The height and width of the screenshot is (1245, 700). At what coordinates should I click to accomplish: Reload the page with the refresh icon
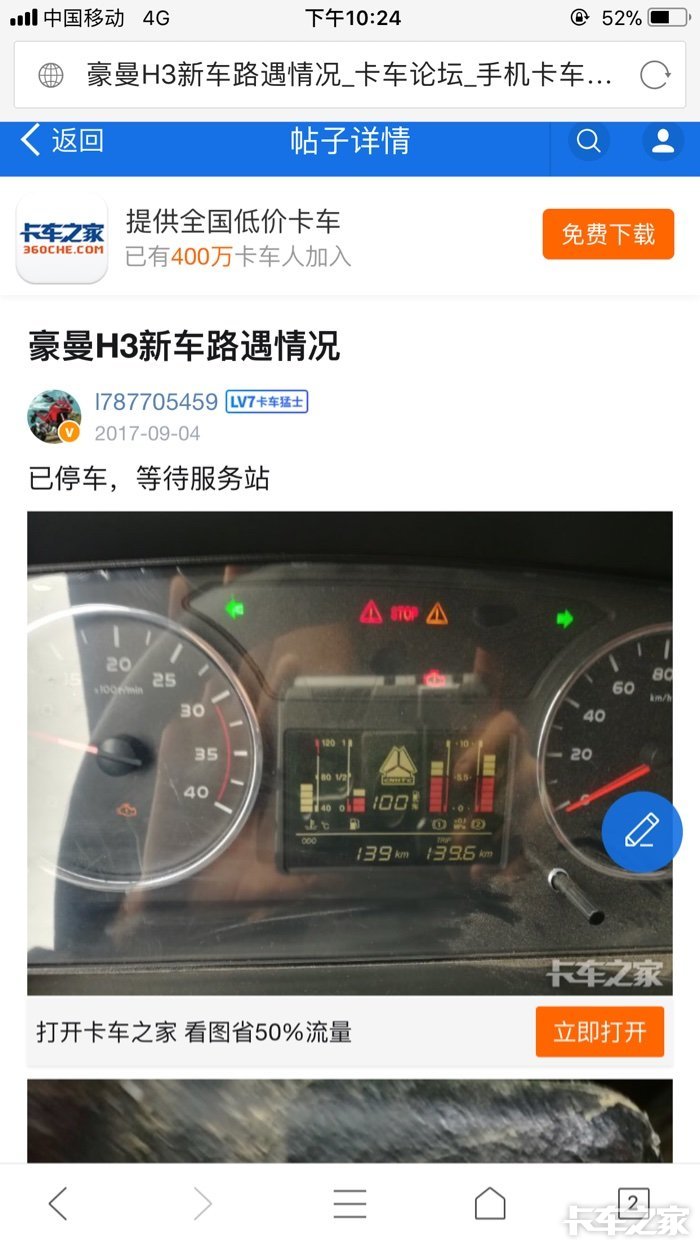click(x=654, y=75)
